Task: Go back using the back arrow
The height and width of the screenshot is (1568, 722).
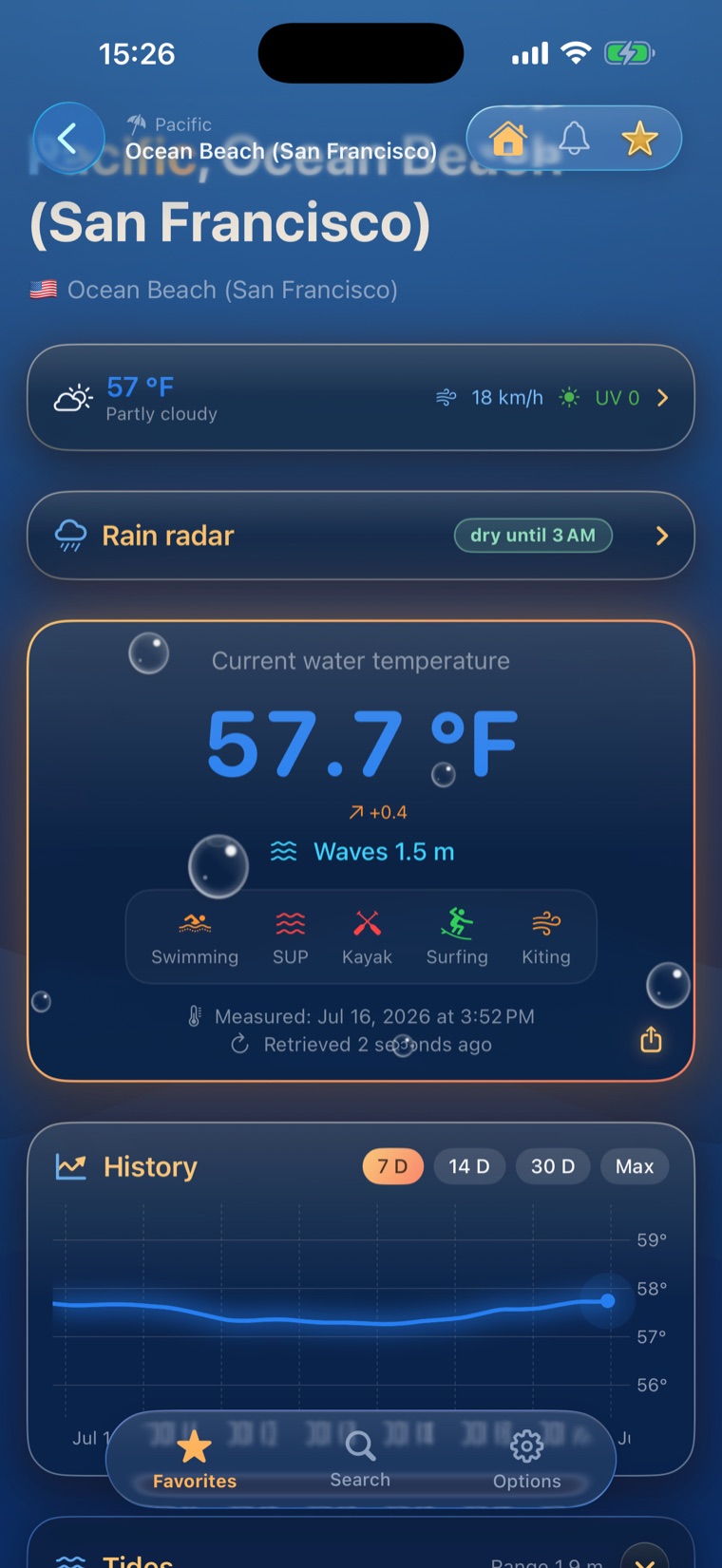Action: pyautogui.click(x=68, y=139)
